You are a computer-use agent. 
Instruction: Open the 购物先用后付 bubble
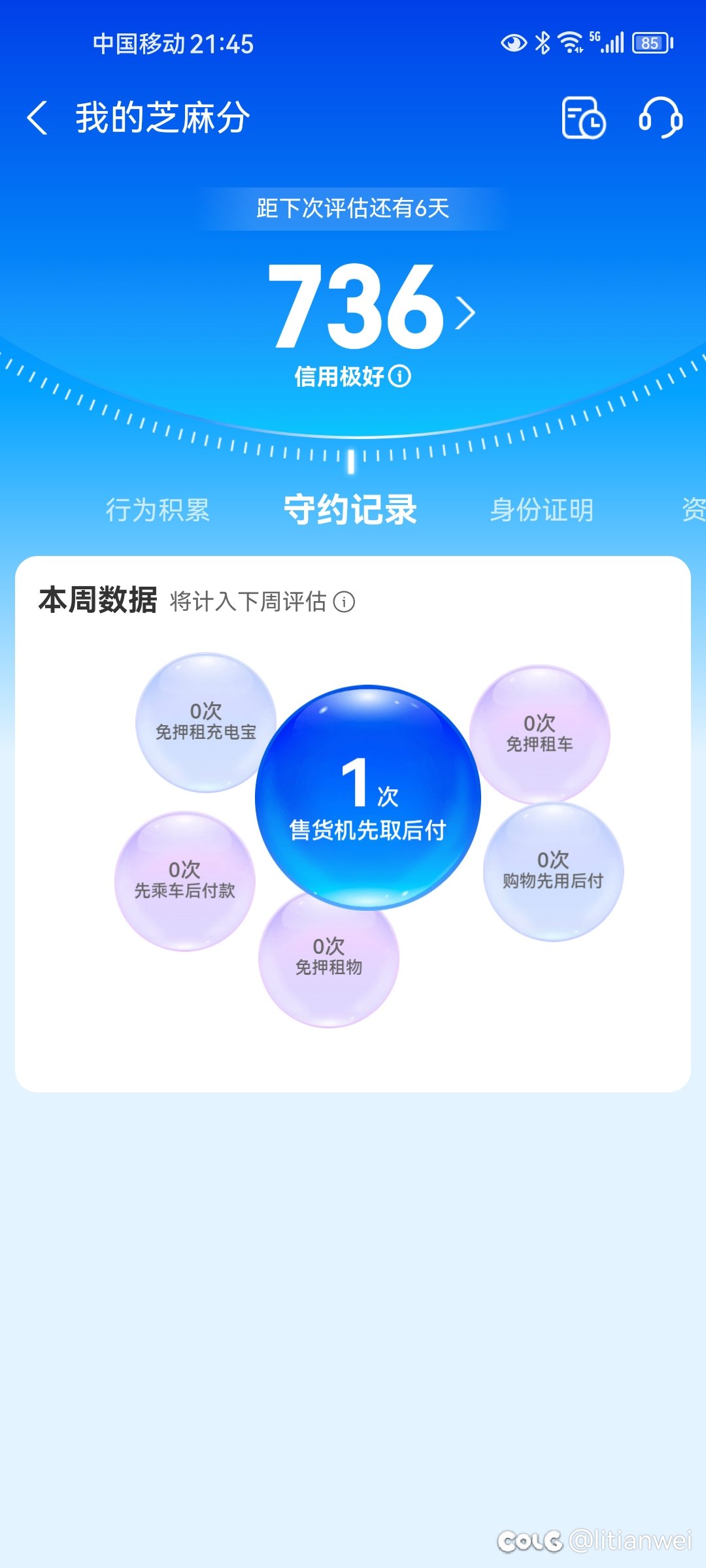click(x=553, y=871)
